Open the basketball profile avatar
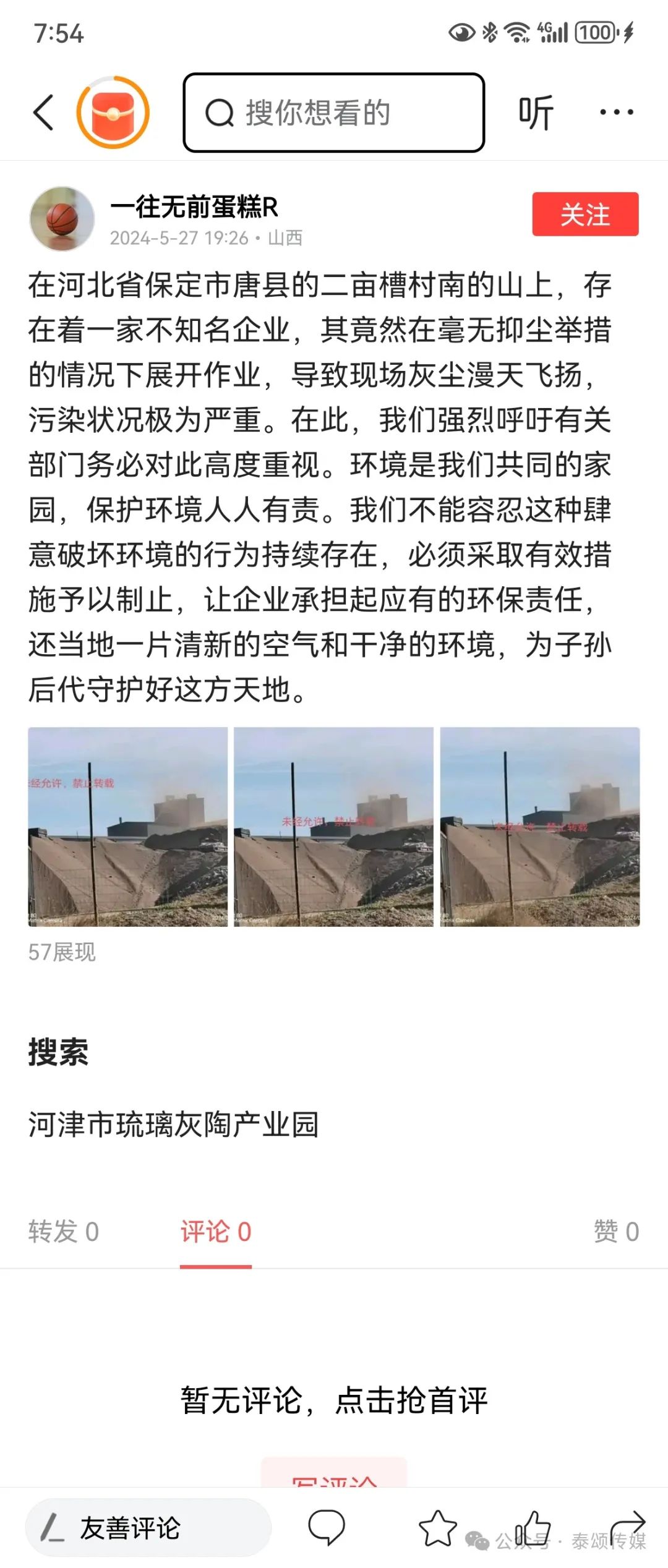 pyautogui.click(x=62, y=219)
